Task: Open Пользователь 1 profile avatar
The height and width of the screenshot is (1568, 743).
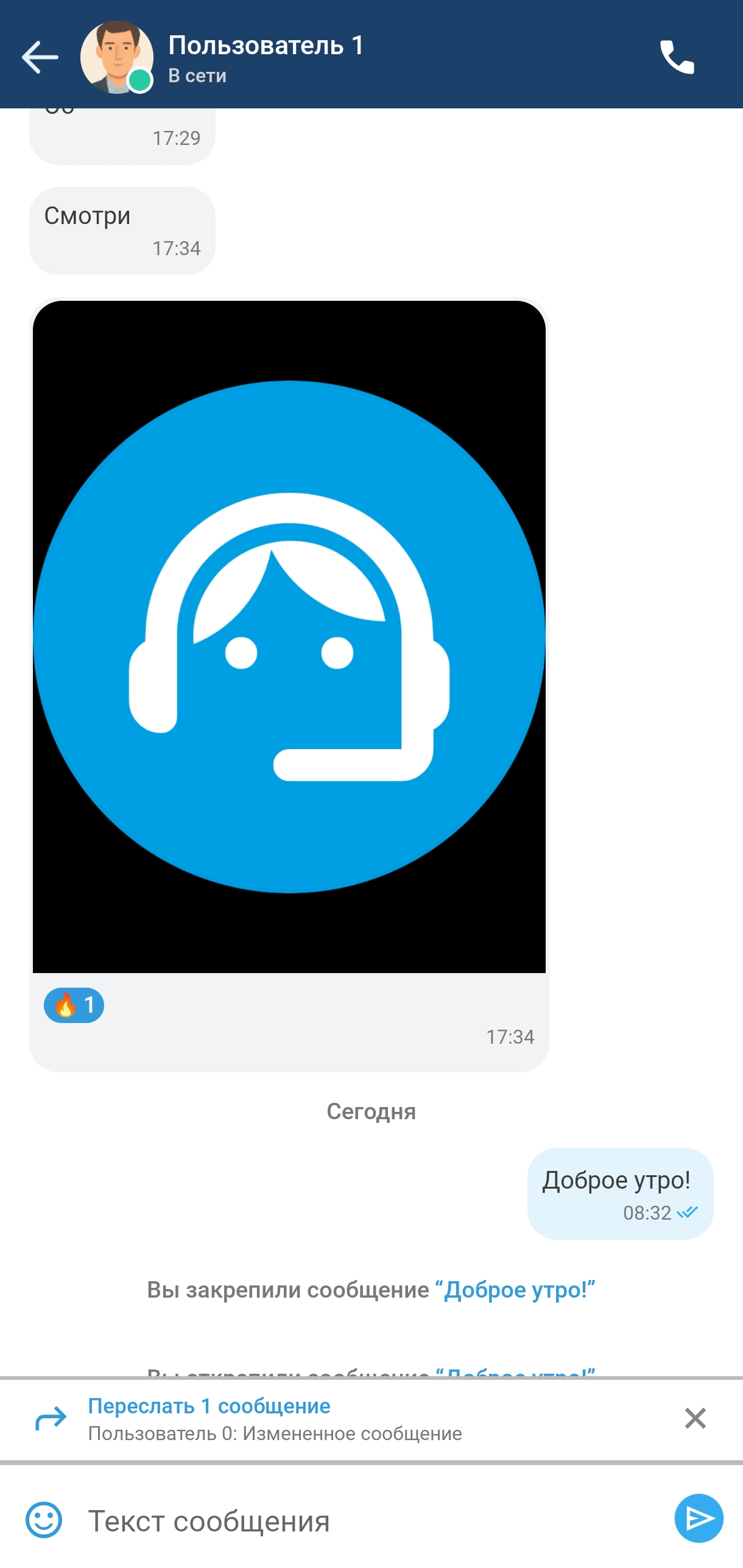Action: coord(116,57)
